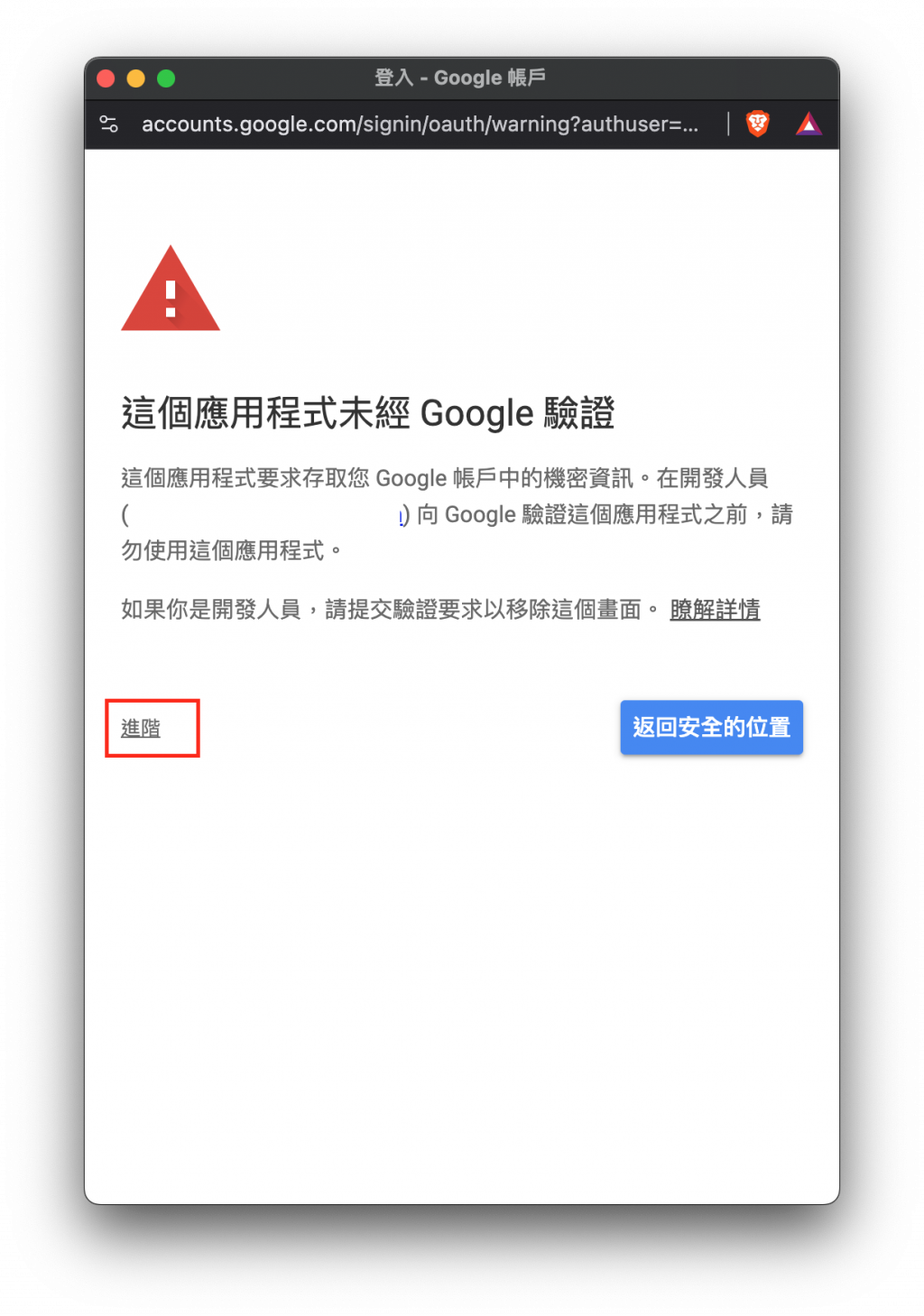
Task: Close the browser window with red button
Action: [106, 78]
